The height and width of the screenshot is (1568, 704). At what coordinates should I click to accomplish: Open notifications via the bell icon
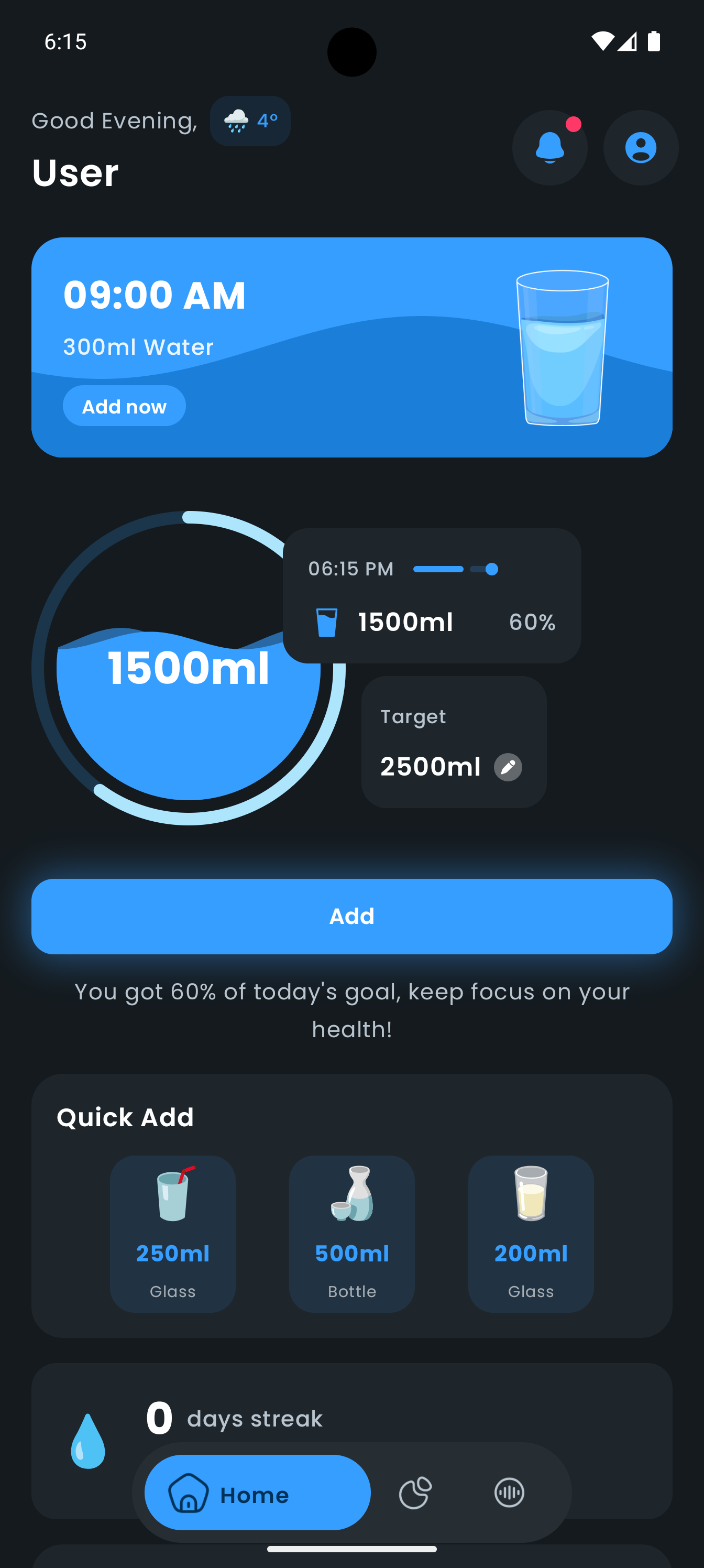pyautogui.click(x=549, y=148)
